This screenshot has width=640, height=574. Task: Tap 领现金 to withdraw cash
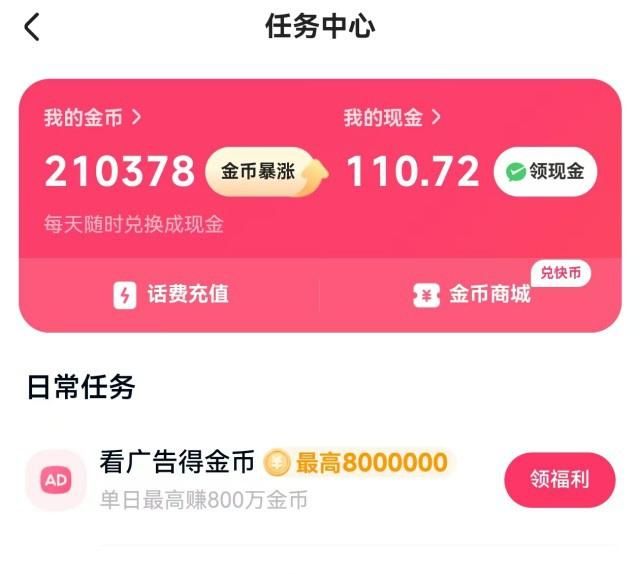coord(545,172)
